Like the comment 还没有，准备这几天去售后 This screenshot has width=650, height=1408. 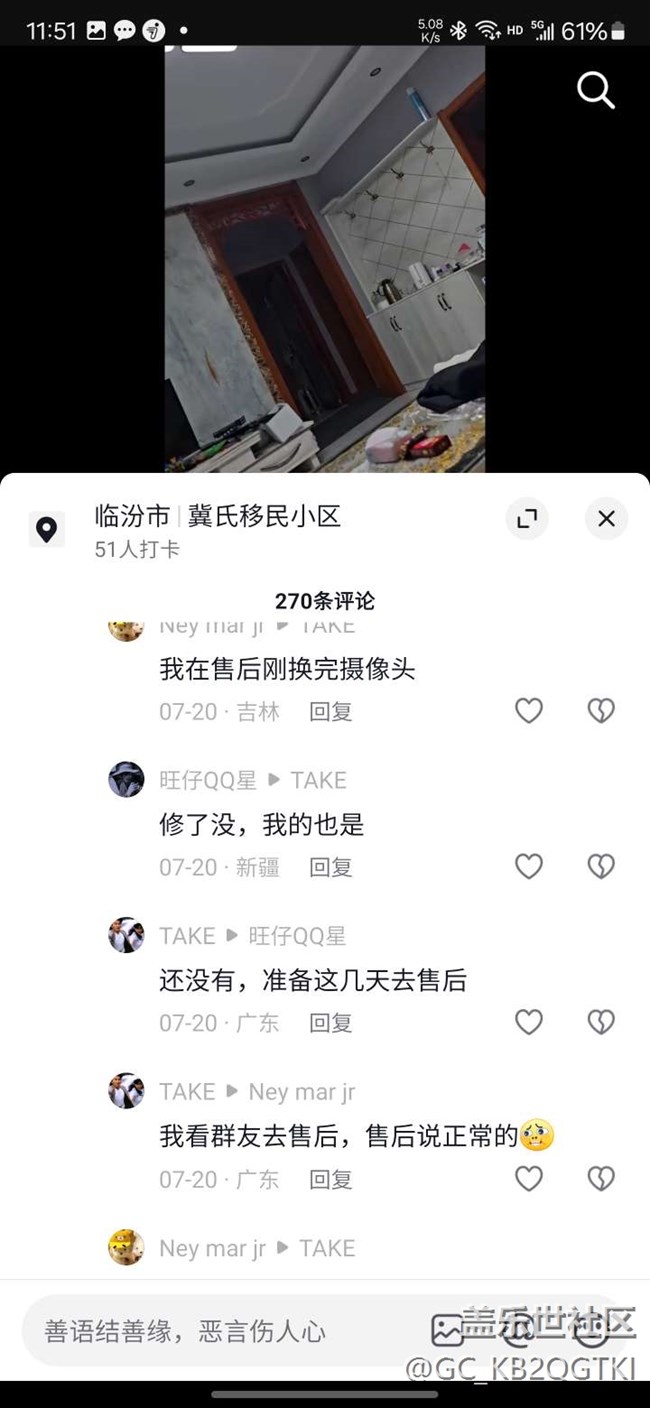click(x=528, y=1022)
